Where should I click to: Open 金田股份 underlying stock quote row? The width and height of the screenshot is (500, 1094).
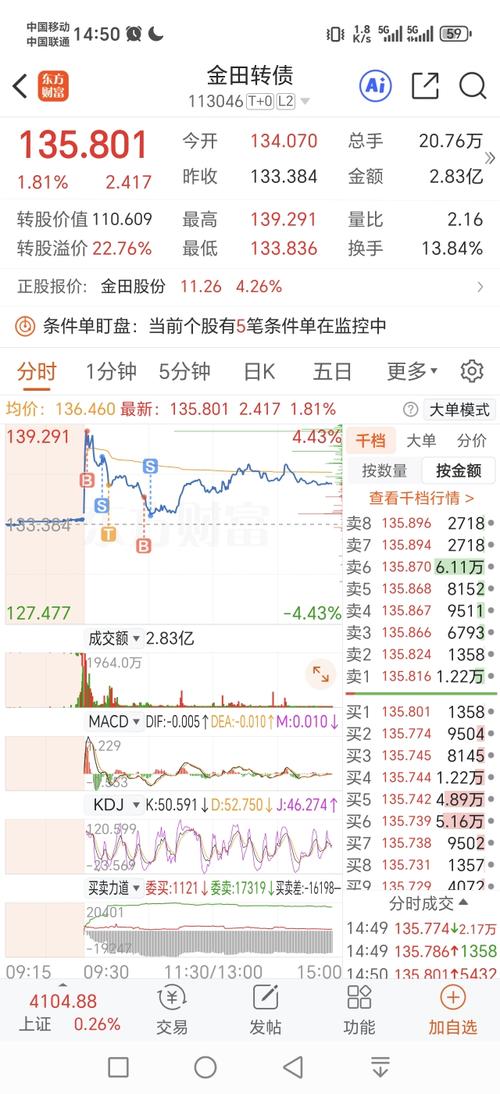click(x=250, y=286)
